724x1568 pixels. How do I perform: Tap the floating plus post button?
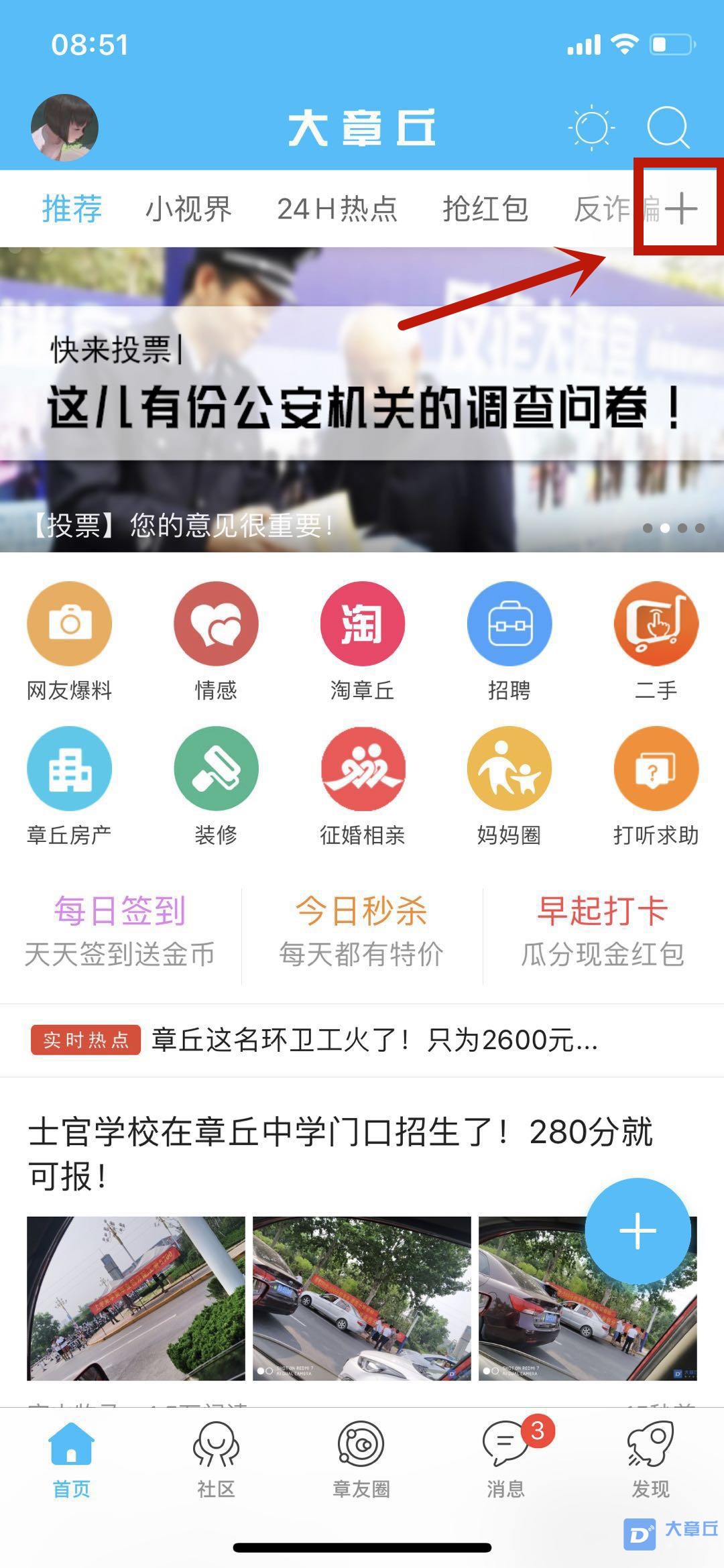(638, 1231)
